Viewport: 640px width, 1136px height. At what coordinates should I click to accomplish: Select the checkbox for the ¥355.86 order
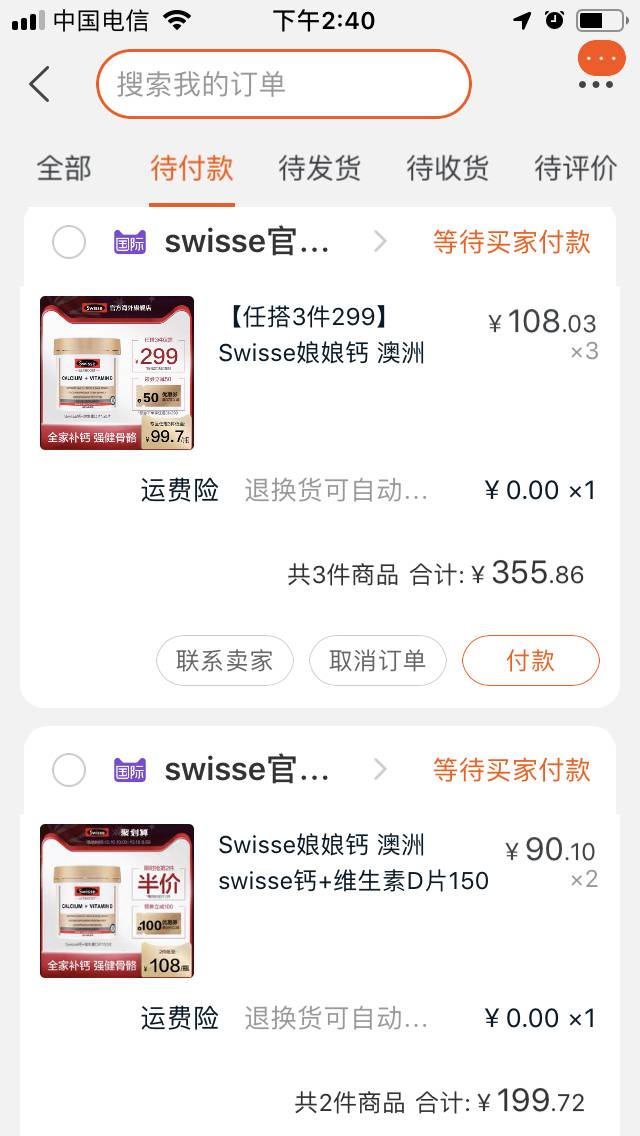(x=69, y=242)
